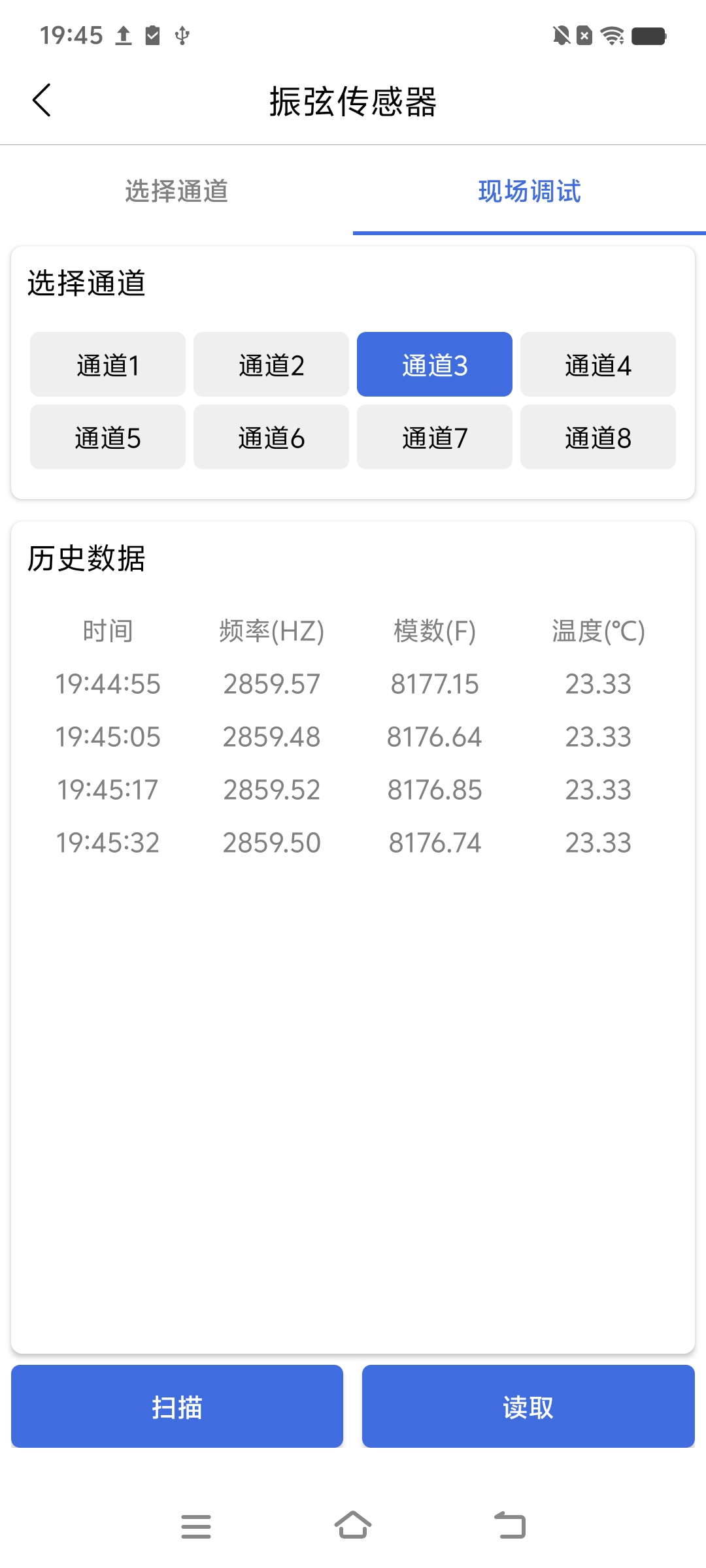Choose 通道2
Image resolution: width=706 pixels, height=1568 pixels.
pos(271,365)
